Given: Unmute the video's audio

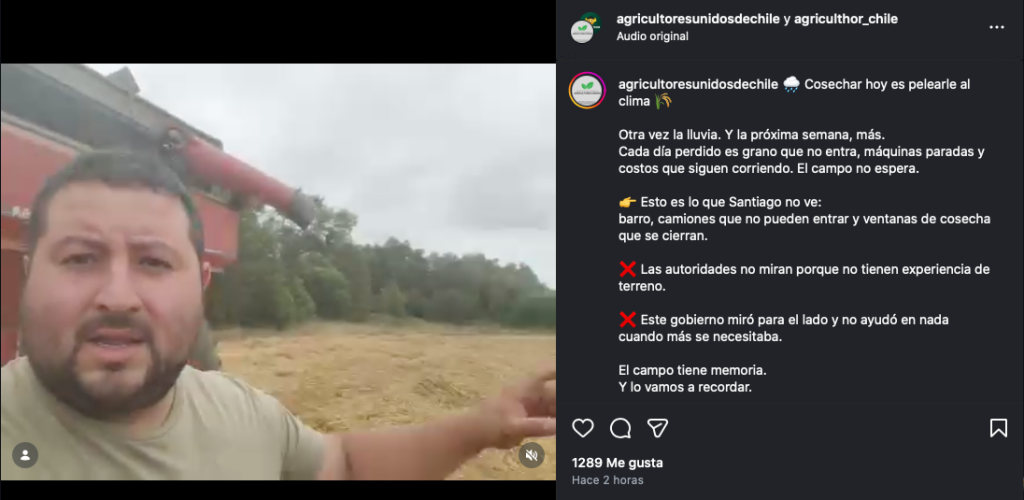Looking at the screenshot, I should pos(532,455).
